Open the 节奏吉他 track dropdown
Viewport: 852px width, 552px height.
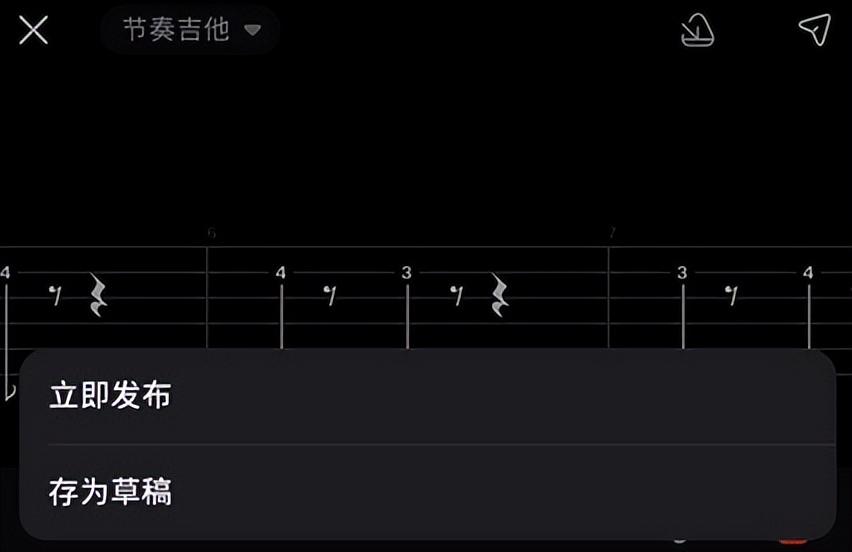pos(190,30)
